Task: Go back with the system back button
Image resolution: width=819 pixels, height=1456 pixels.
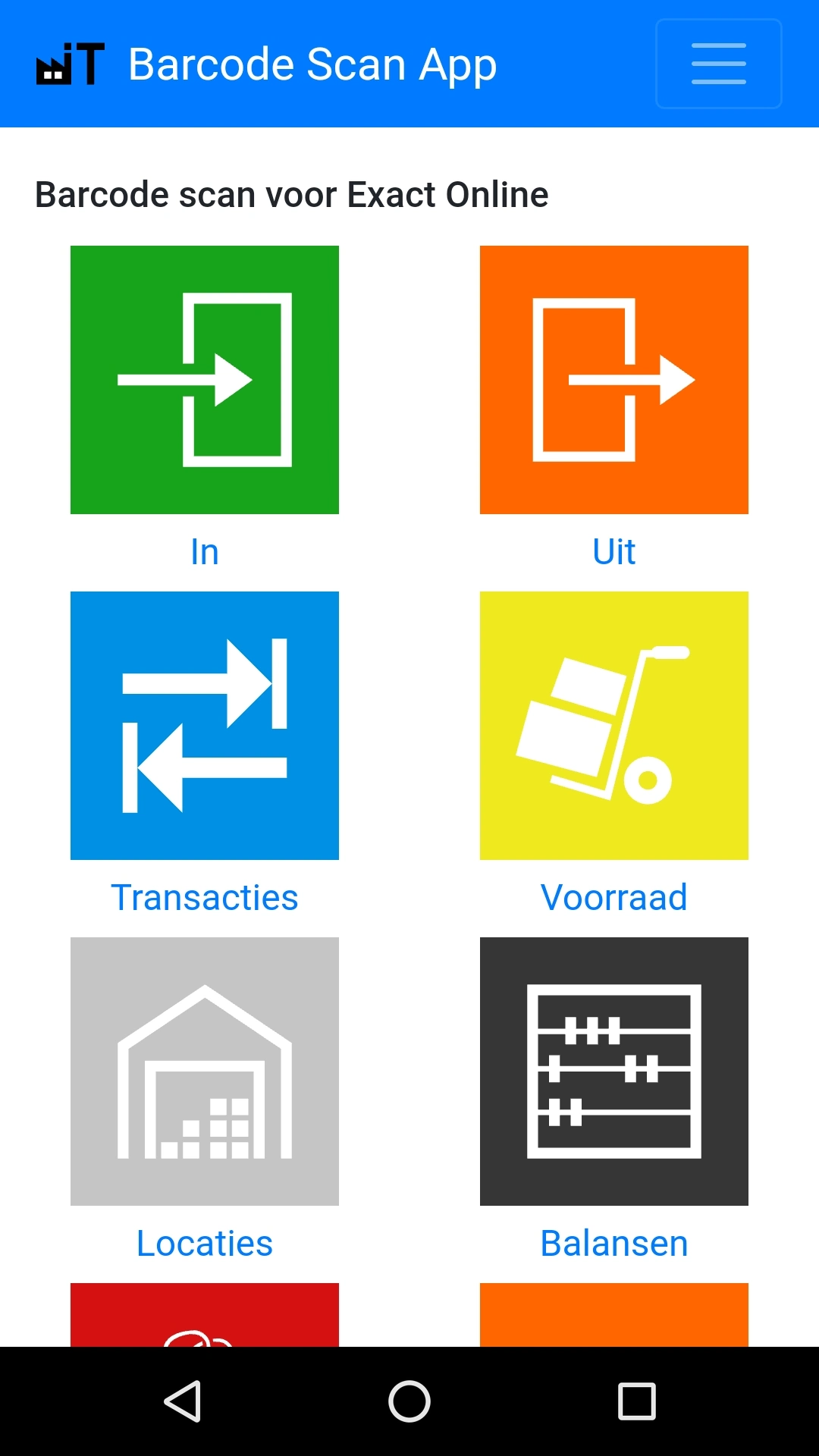Action: click(183, 1401)
